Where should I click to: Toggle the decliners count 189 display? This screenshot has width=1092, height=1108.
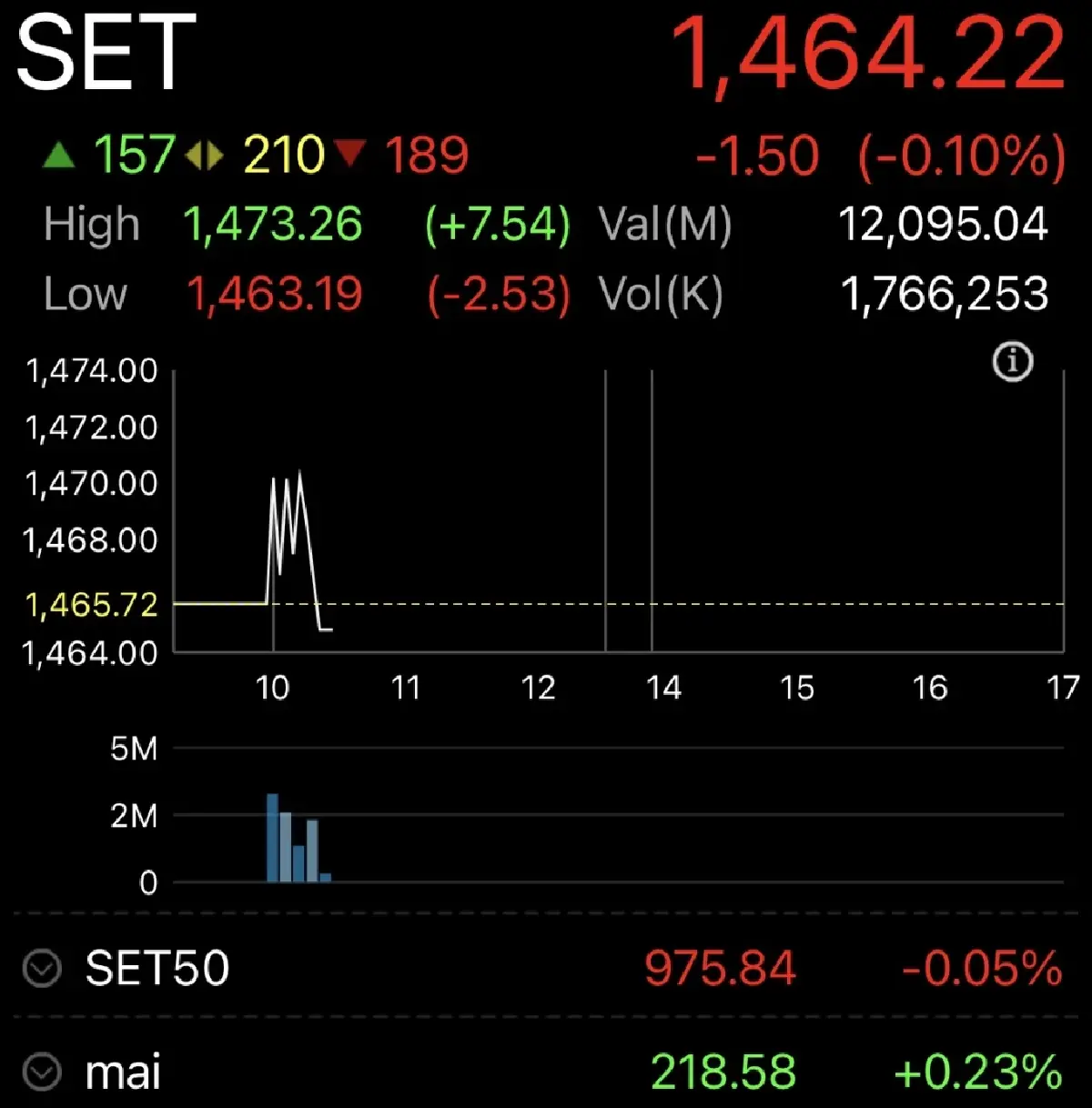(428, 155)
